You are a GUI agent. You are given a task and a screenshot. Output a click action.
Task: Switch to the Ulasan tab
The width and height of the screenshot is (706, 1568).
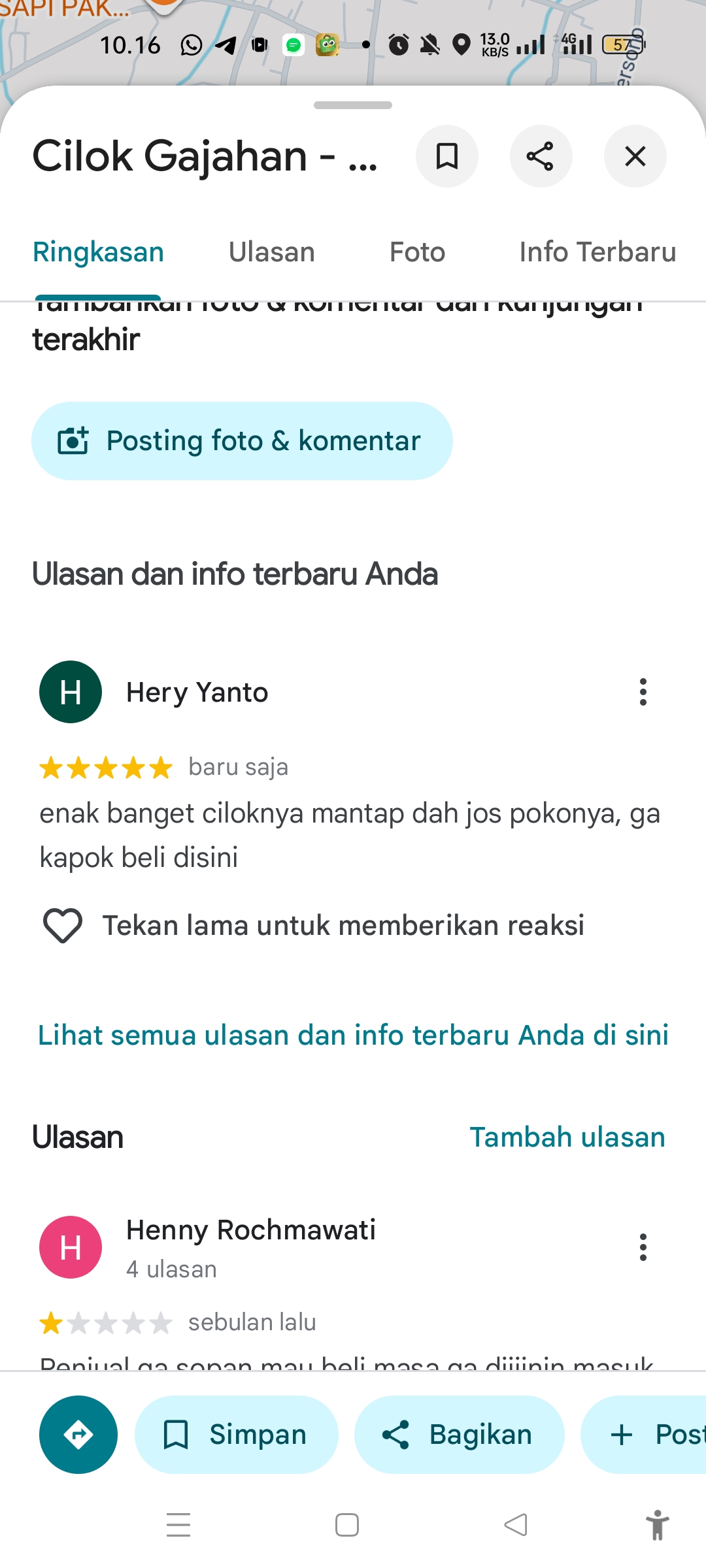point(272,252)
